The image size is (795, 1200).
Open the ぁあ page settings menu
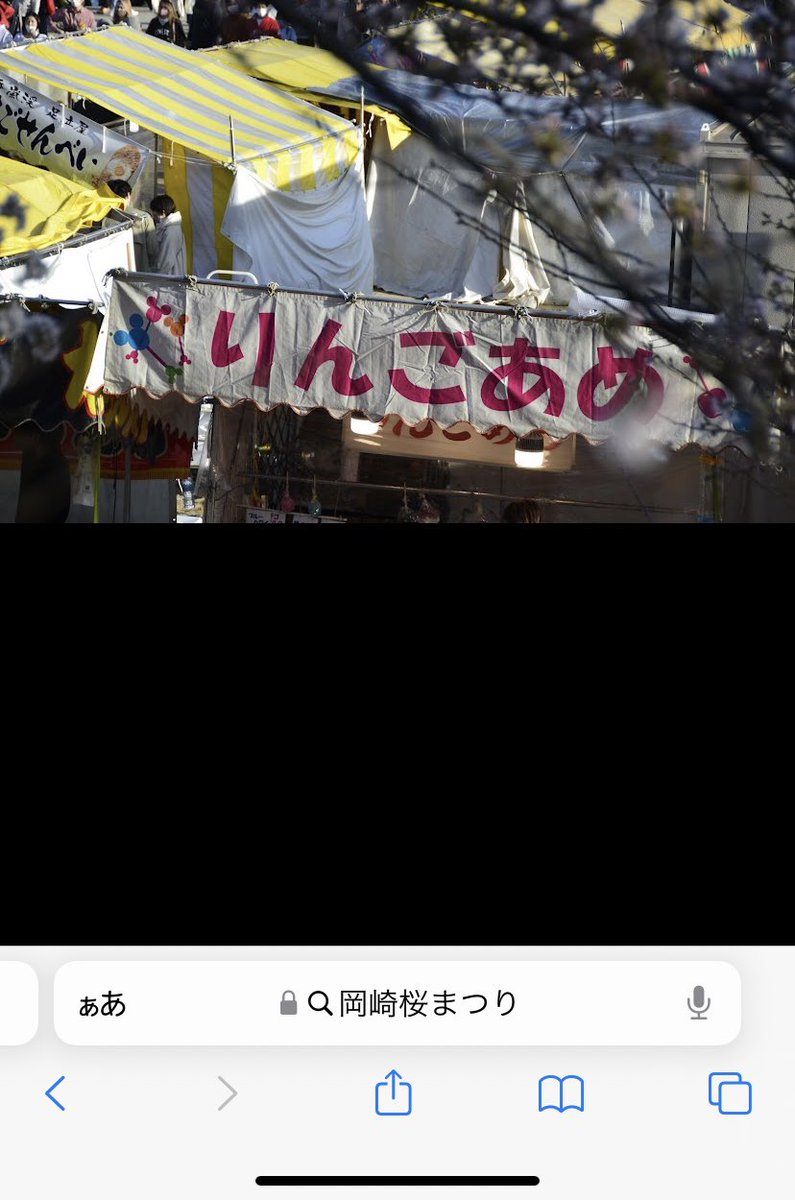pyautogui.click(x=103, y=1004)
